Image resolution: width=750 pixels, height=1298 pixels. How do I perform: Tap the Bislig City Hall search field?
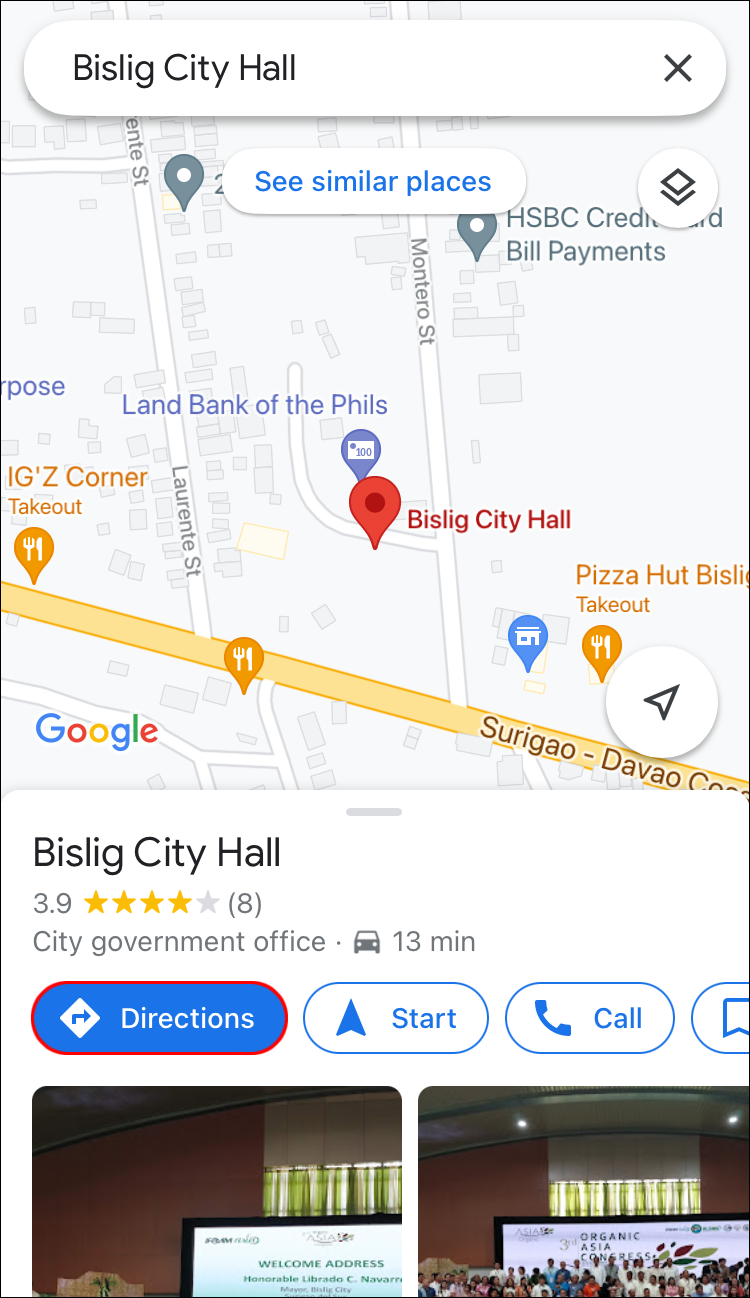pos(340,69)
